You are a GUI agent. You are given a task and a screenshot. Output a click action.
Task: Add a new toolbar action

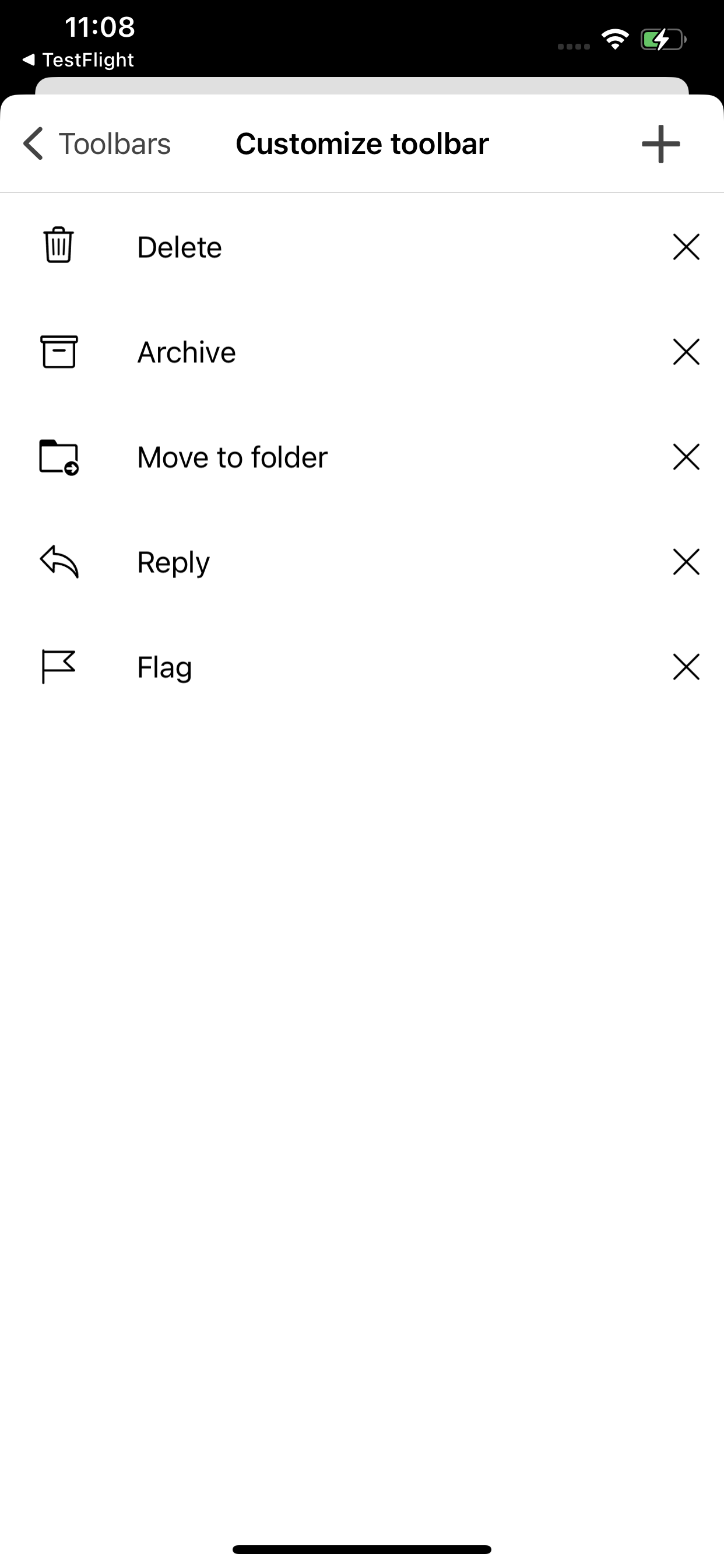[x=660, y=144]
